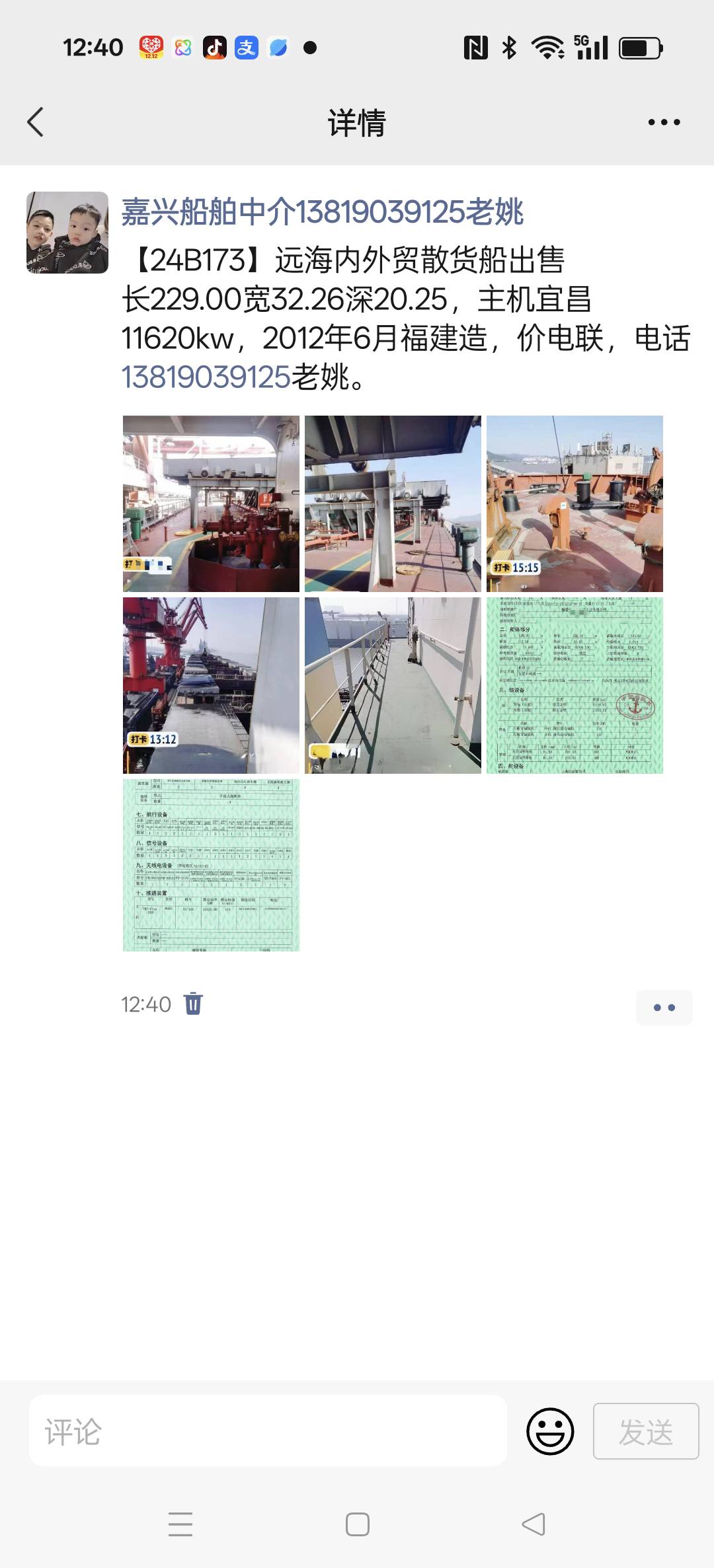The image size is (714, 1568).
Task: View the photo stamped 打卡 15:15
Action: [575, 504]
